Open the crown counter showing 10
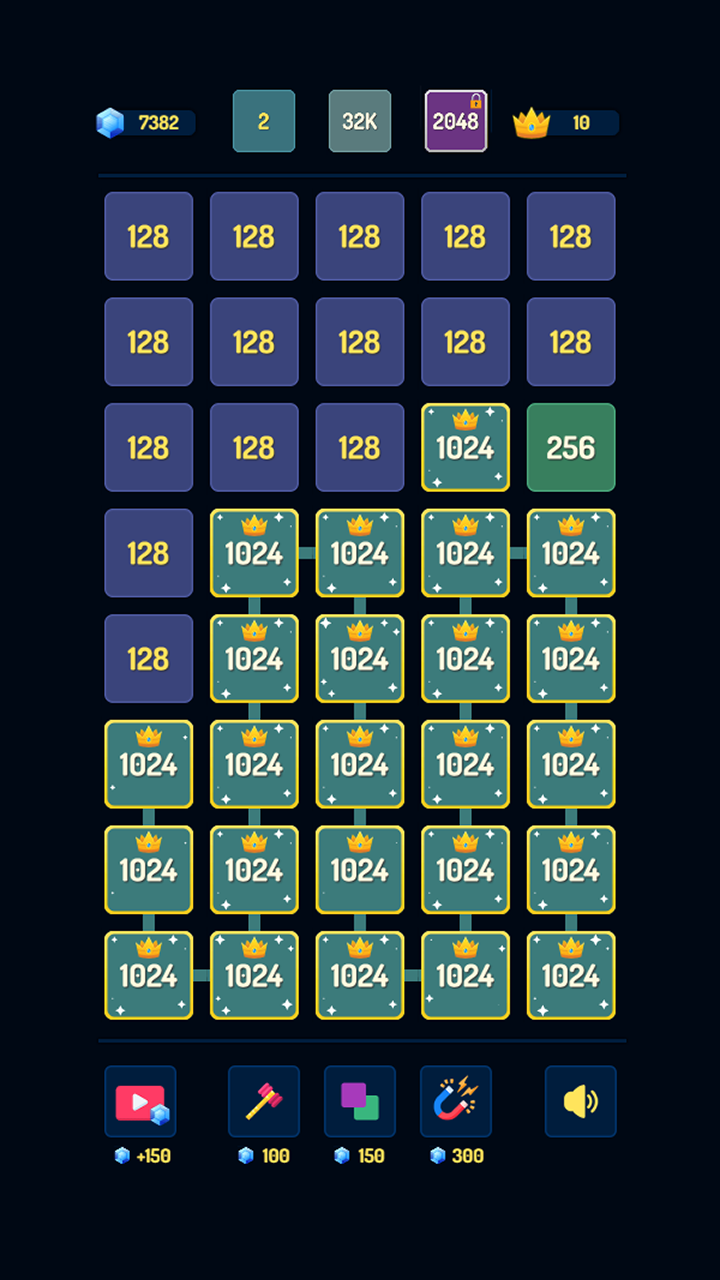Image resolution: width=720 pixels, height=1280 pixels. coord(566,123)
